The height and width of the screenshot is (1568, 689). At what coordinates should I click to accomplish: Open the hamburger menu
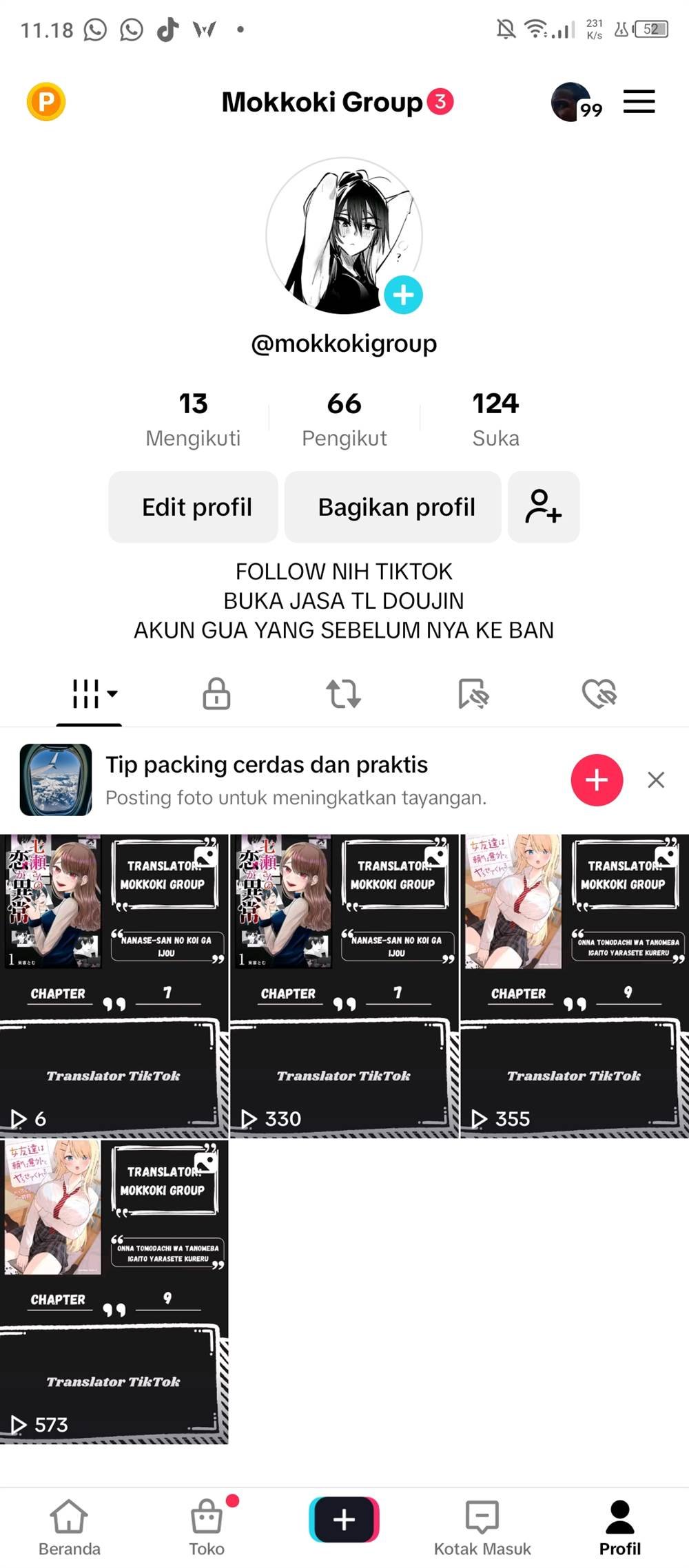(x=639, y=102)
